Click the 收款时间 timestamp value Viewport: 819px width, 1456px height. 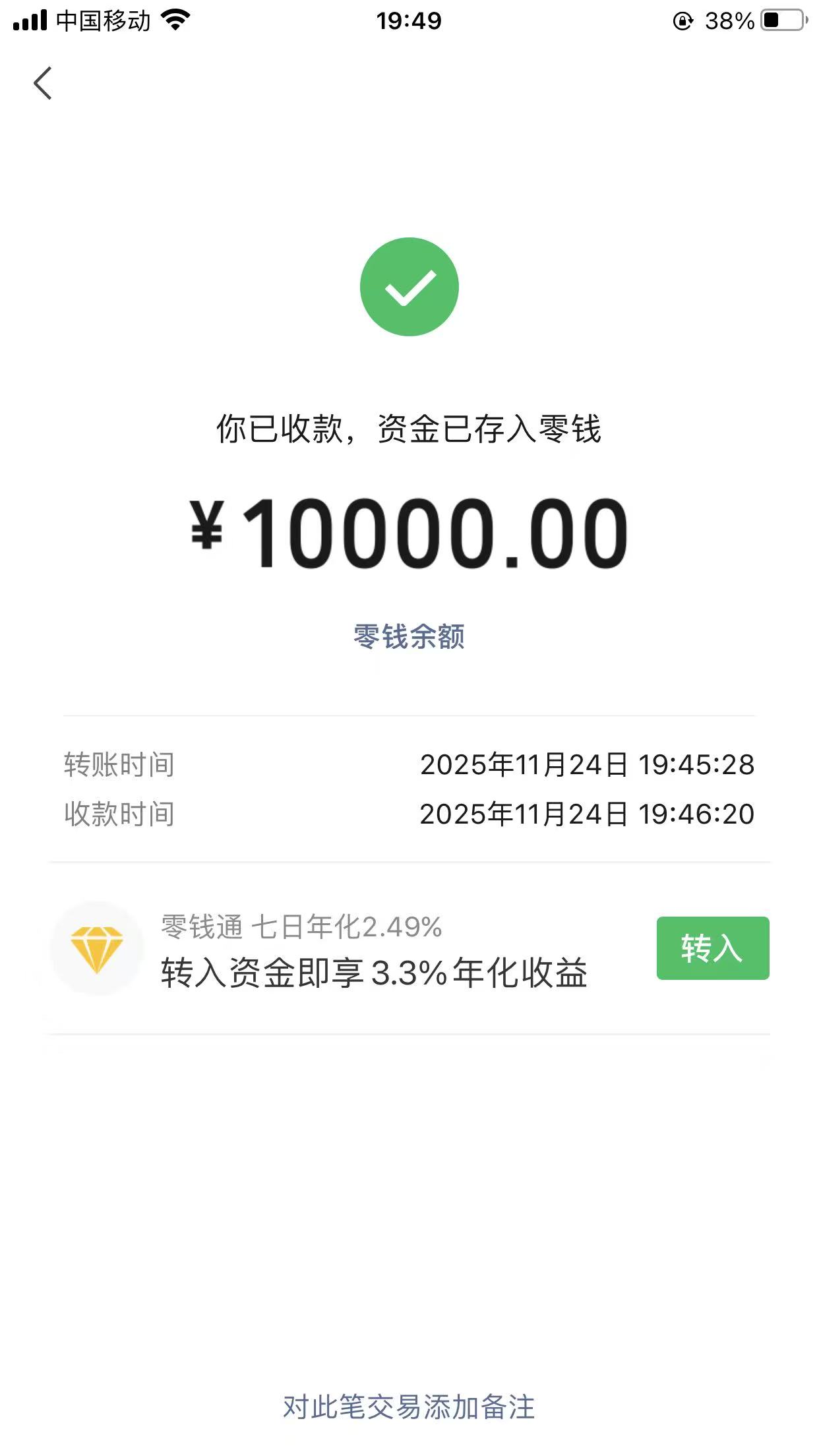coord(586,814)
